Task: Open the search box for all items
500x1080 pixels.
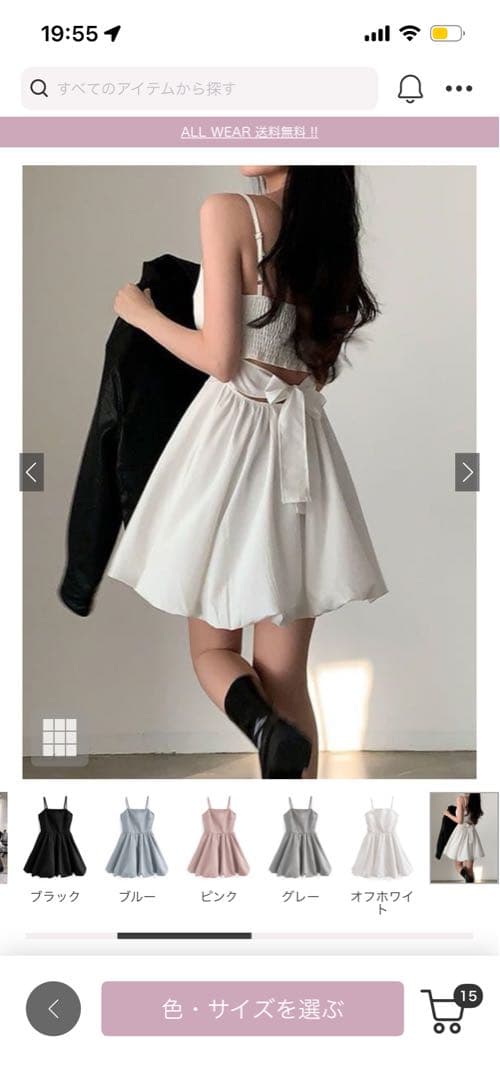Action: pyautogui.click(x=199, y=88)
